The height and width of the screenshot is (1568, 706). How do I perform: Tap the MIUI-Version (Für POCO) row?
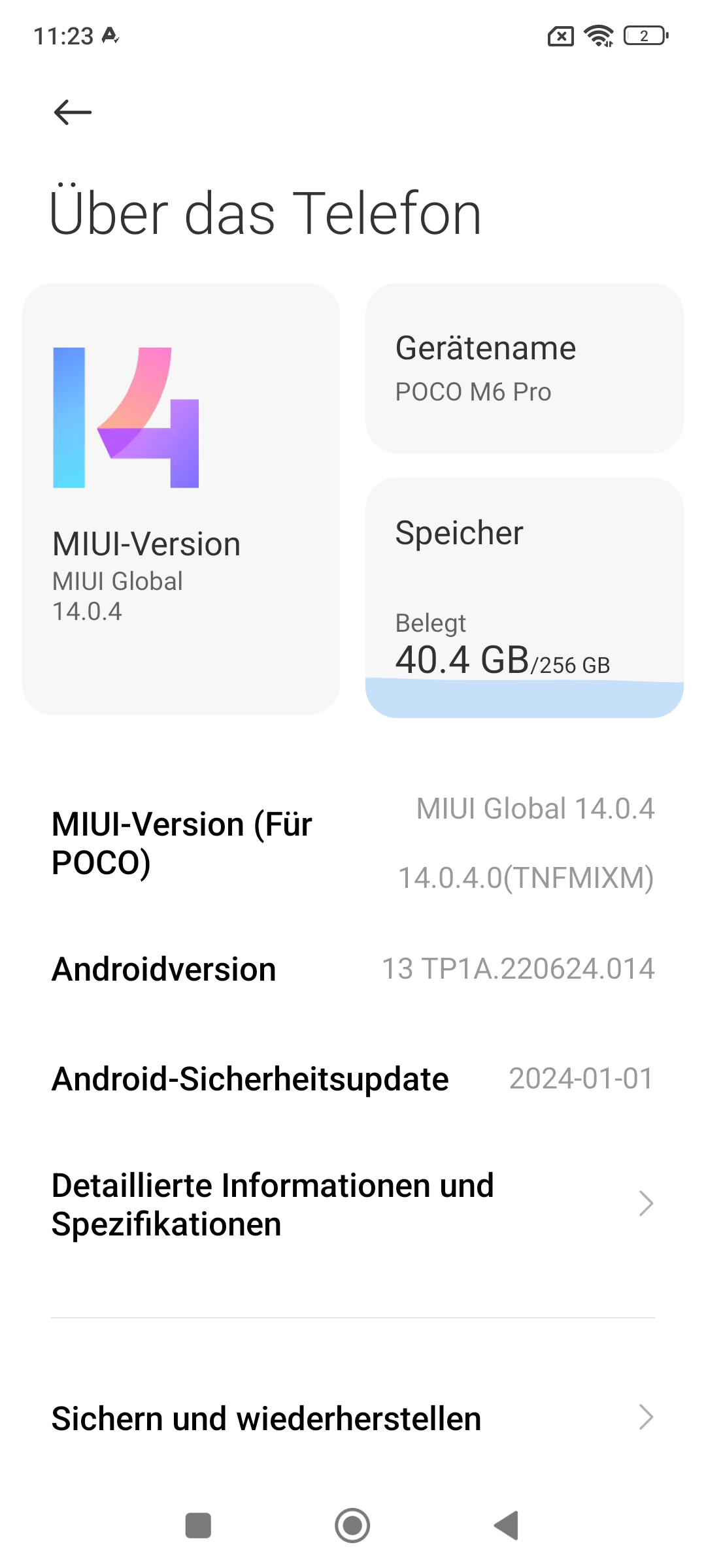[353, 843]
